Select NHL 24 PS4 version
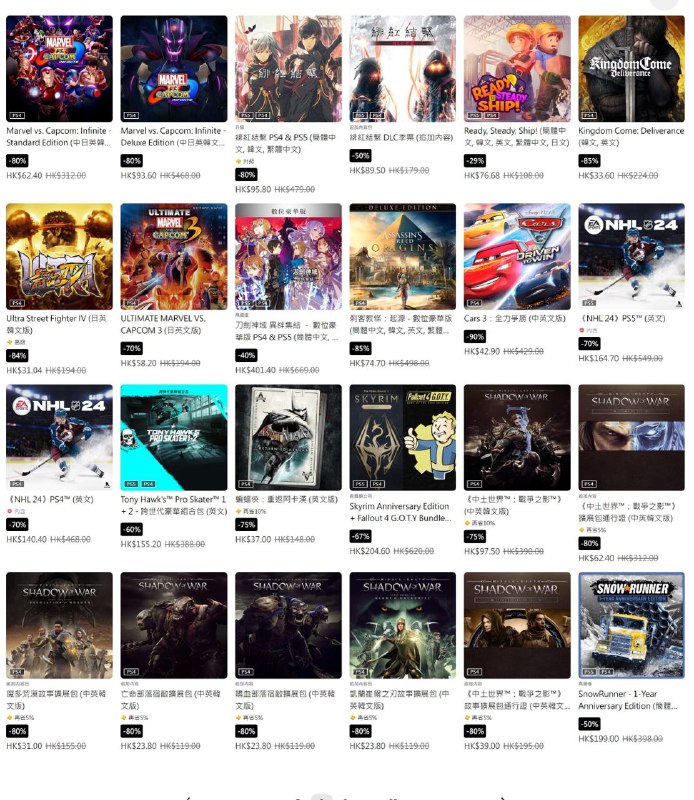The image size is (694, 800). click(x=59, y=437)
